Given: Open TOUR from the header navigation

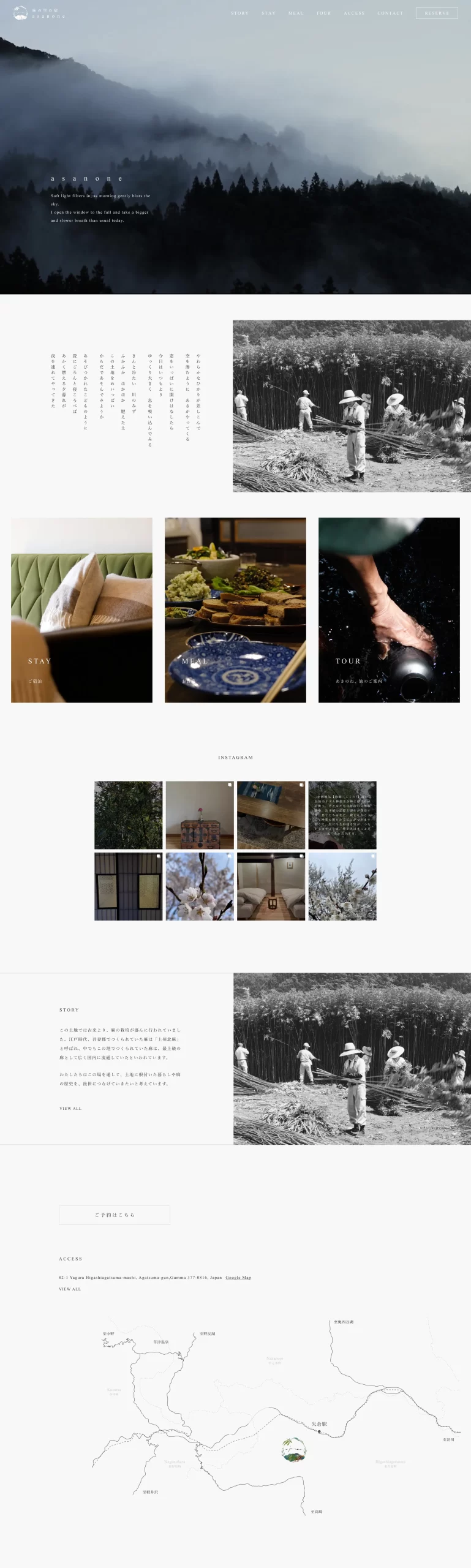Looking at the screenshot, I should [x=323, y=13].
